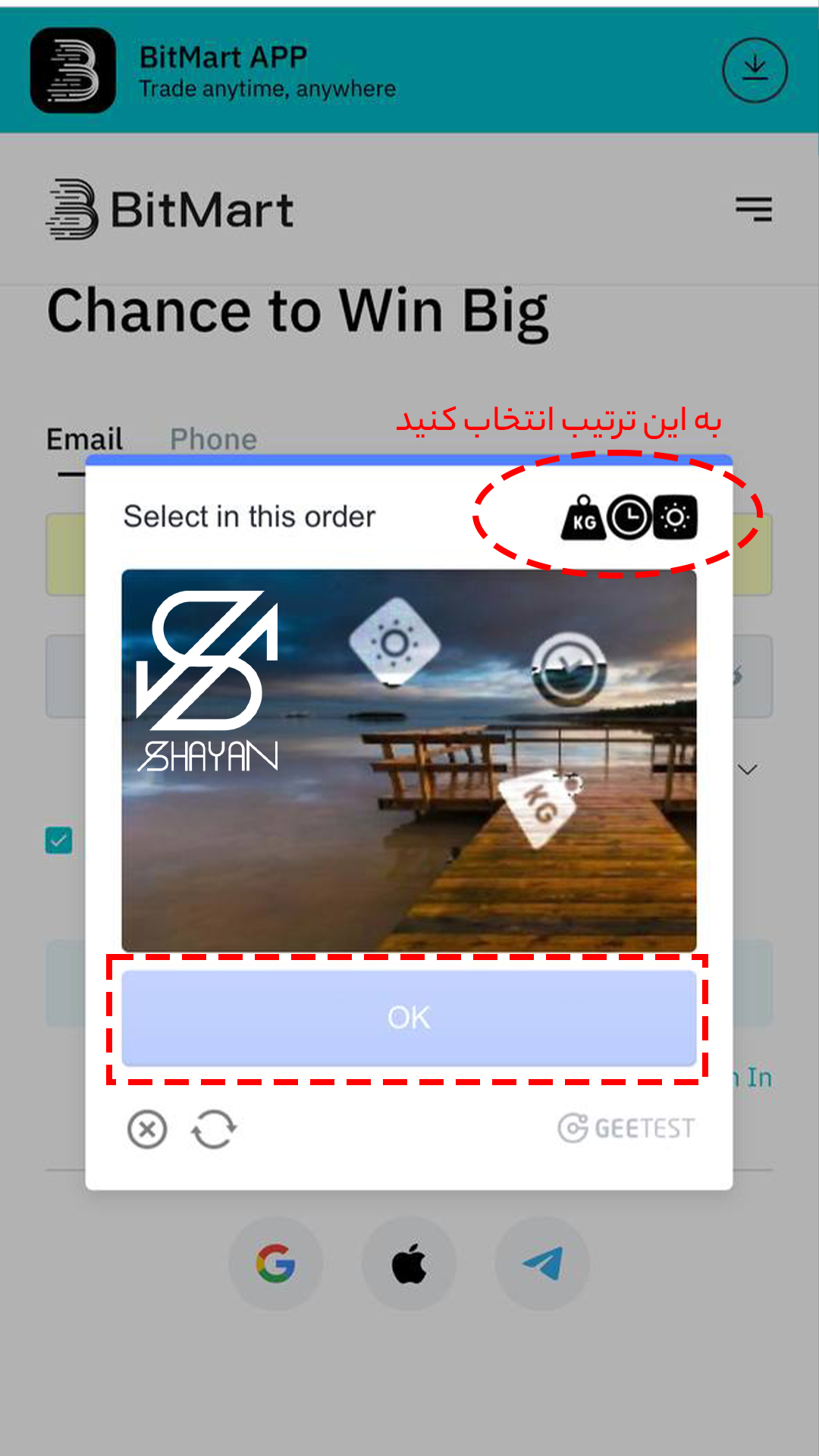This screenshot has width=819, height=1456.
Task: Continue with Apple sign-in
Action: pos(409,1264)
